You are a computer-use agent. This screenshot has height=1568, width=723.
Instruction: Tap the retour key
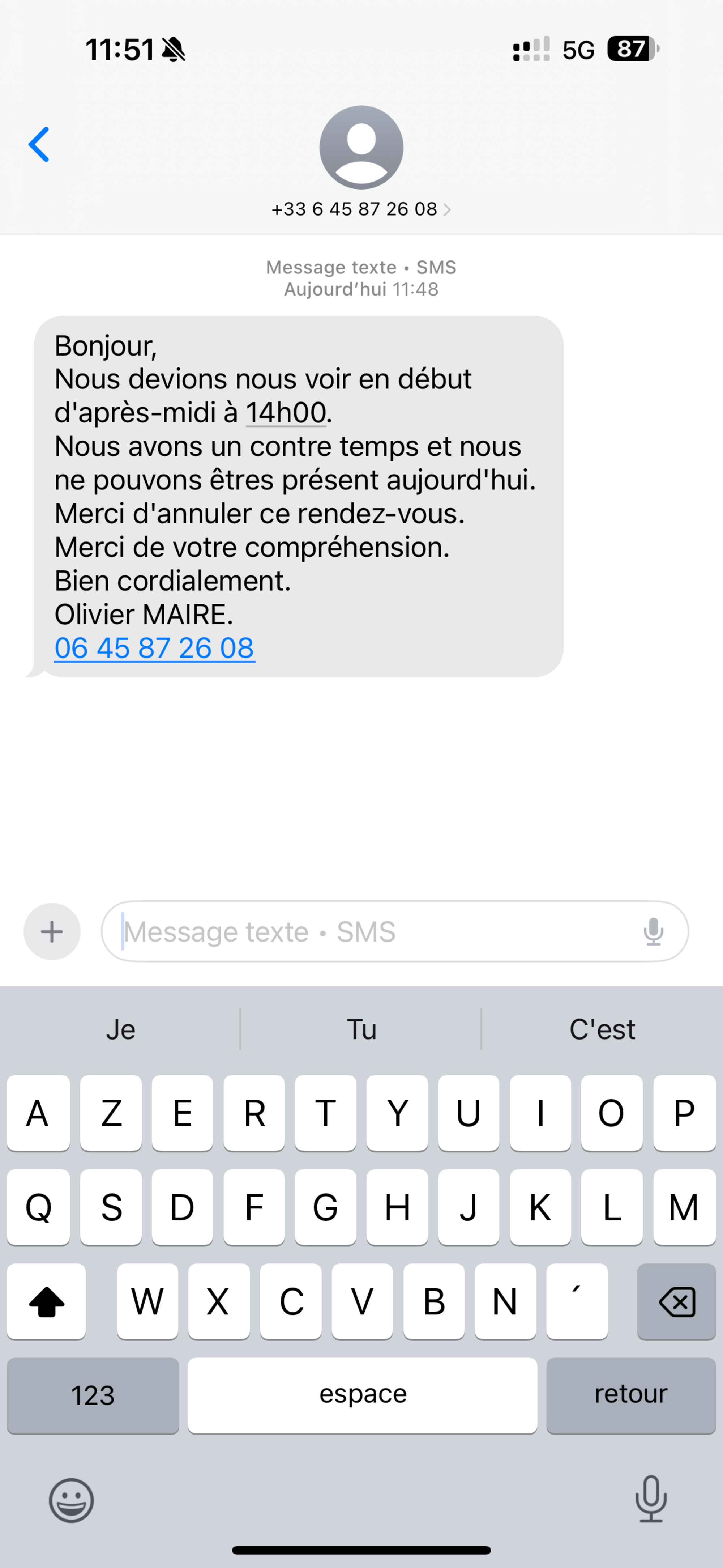tap(630, 1394)
